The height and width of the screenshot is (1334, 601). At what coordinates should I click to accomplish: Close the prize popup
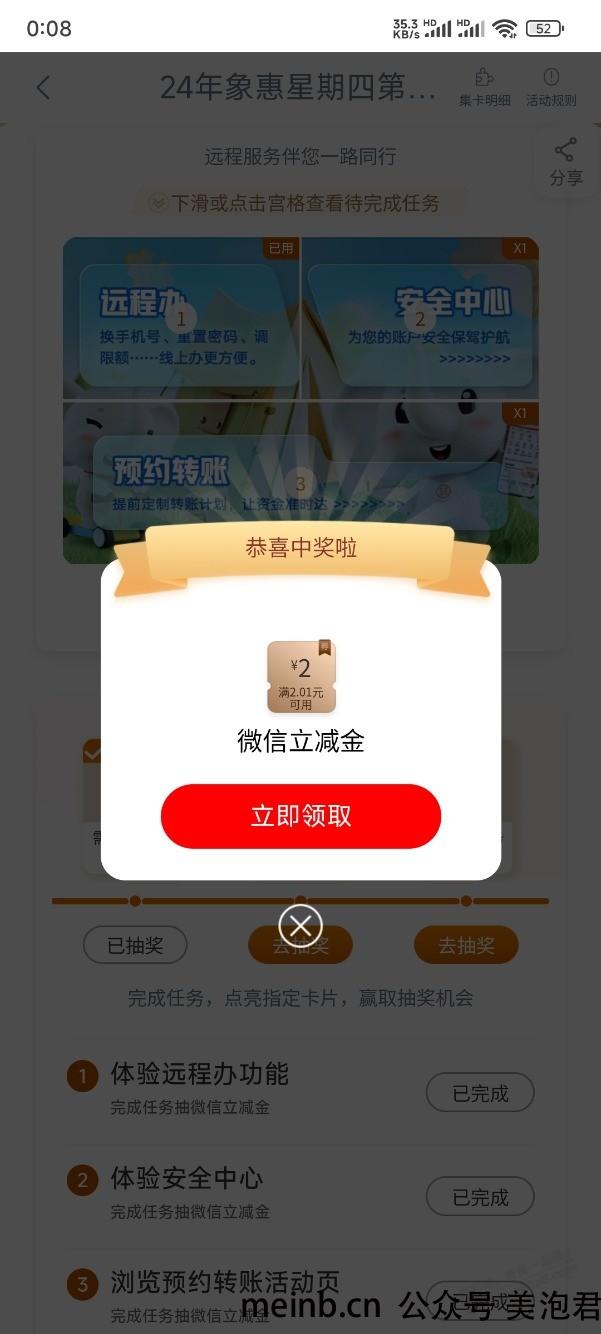coord(300,926)
